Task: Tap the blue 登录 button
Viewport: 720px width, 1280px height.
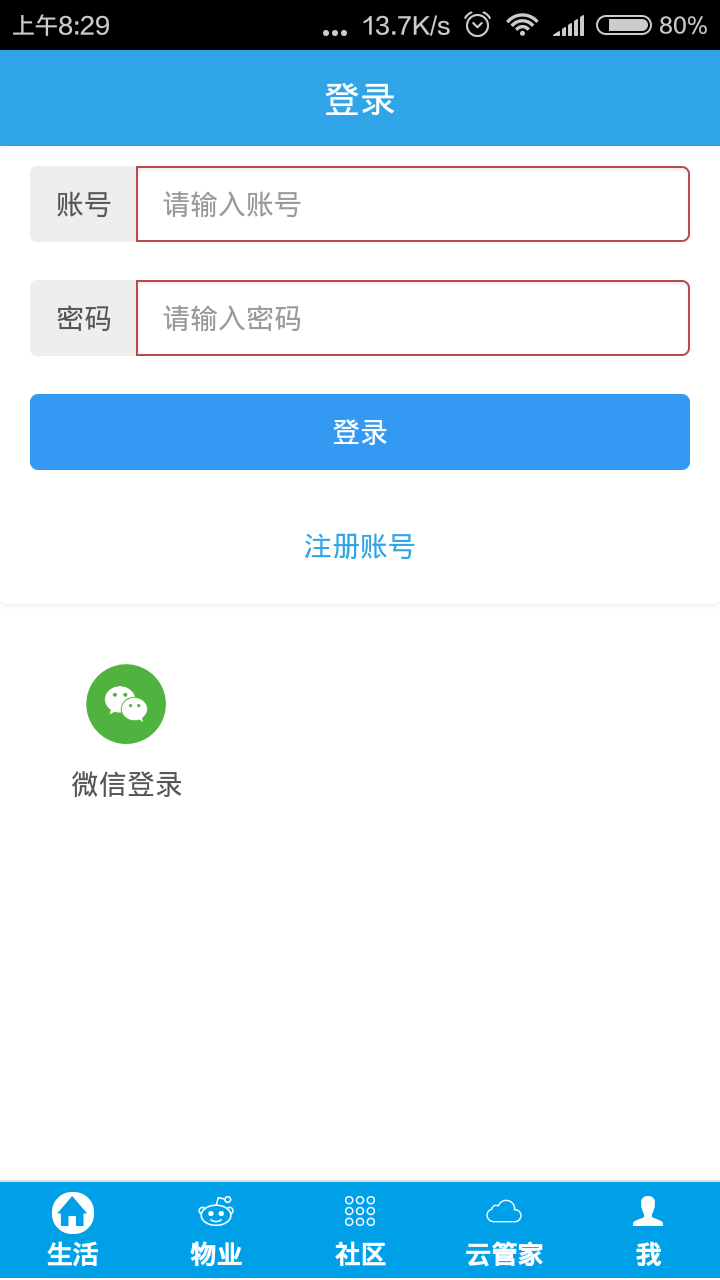Action: tap(360, 432)
